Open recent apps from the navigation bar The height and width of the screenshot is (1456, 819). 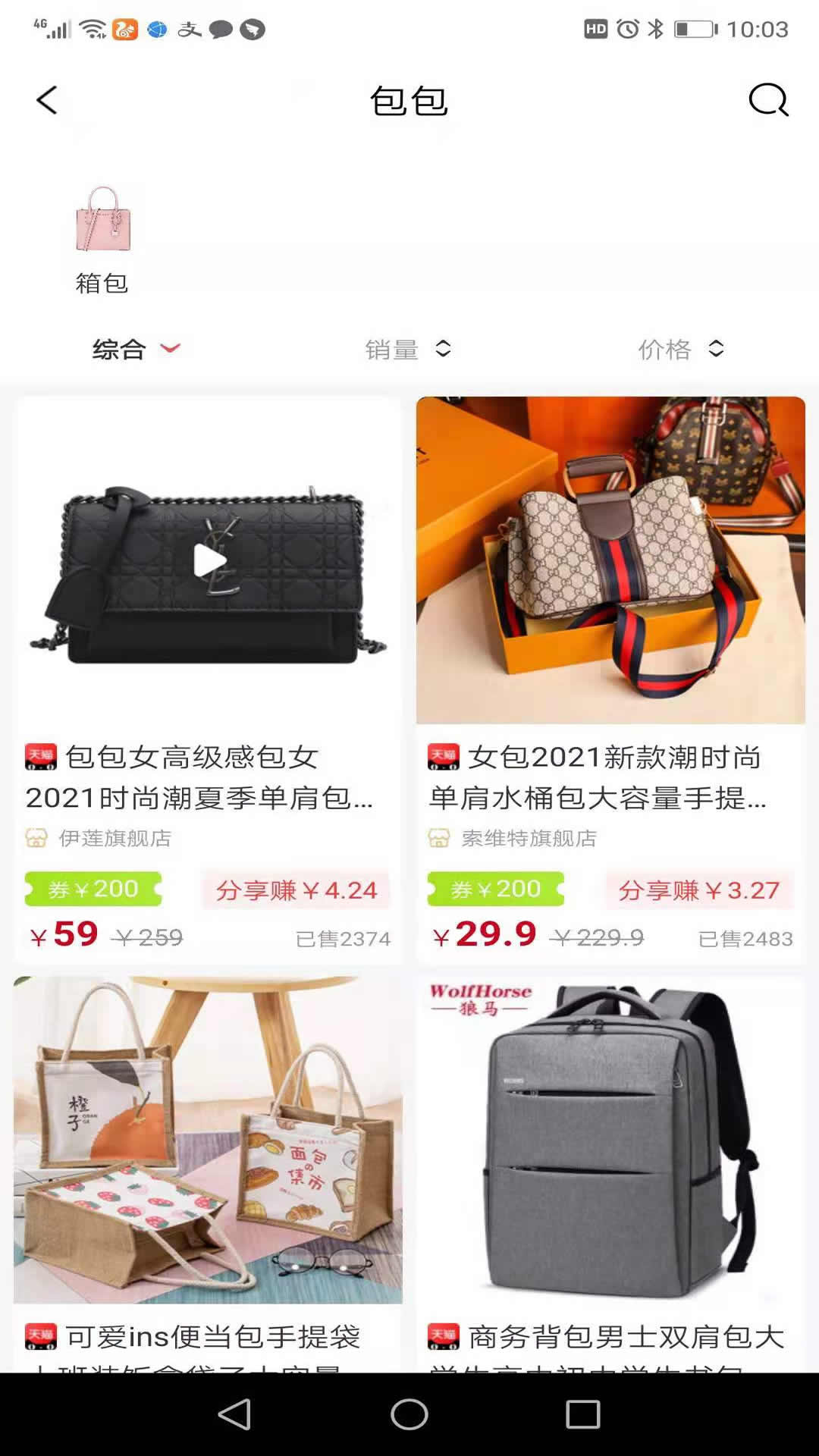[583, 1414]
